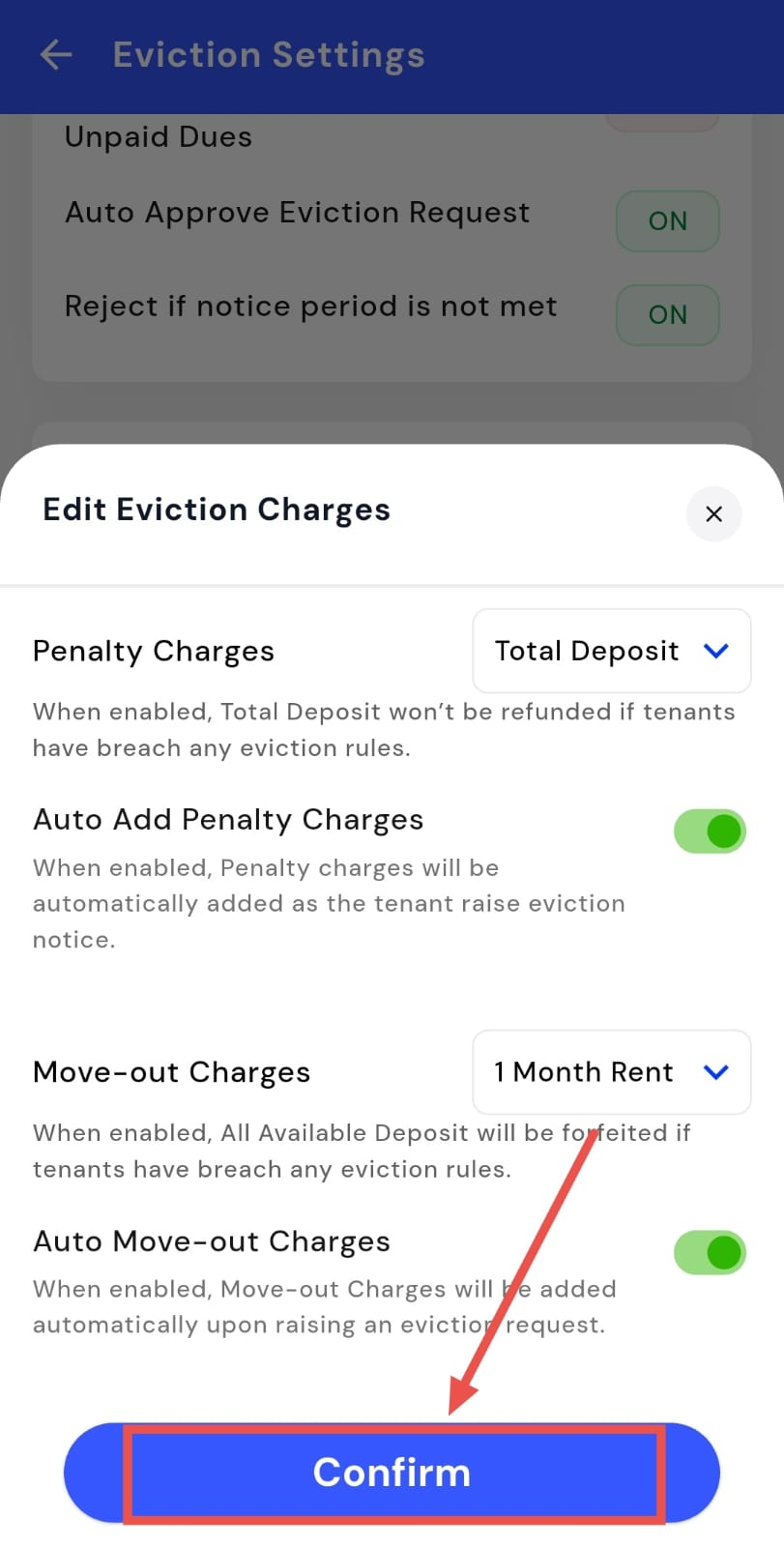This screenshot has width=784, height=1547.
Task: Close the Edit Eviction Charges sheet
Action: click(713, 513)
